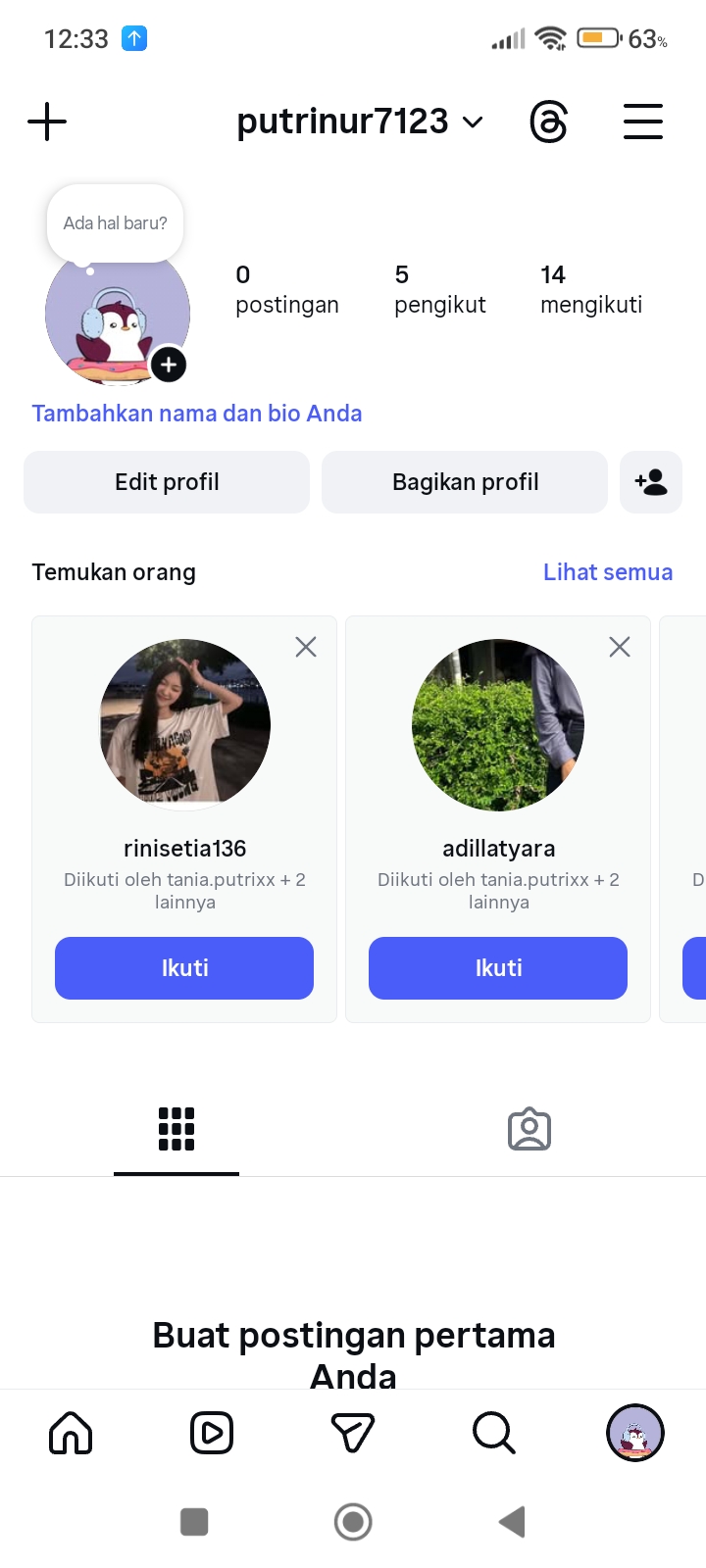Tap the 'Ada hal baru?' note bubble

click(115, 223)
